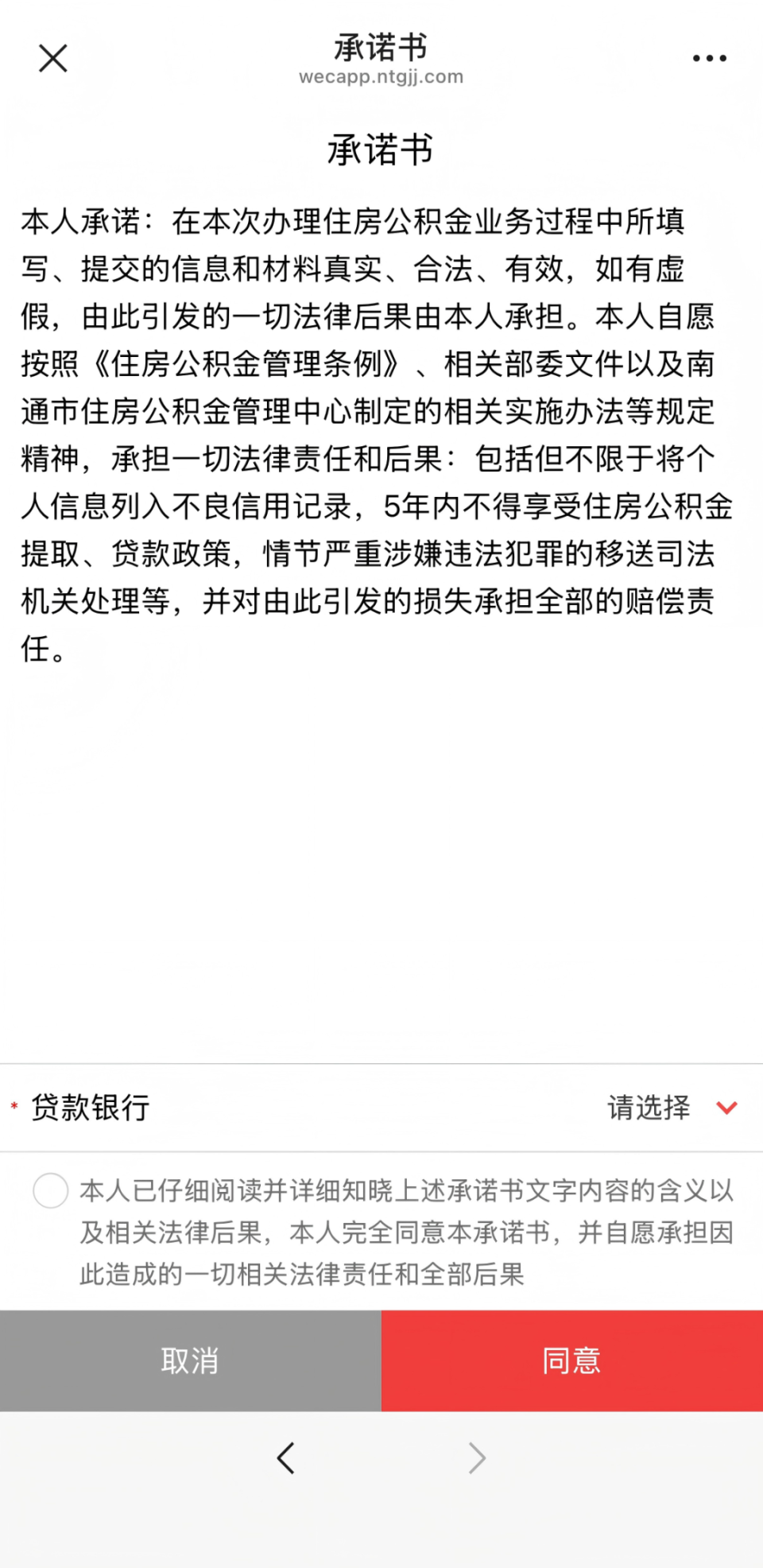The width and height of the screenshot is (763, 1568).
Task: Tap the gray 取消 cancel button
Action: coord(190,1360)
